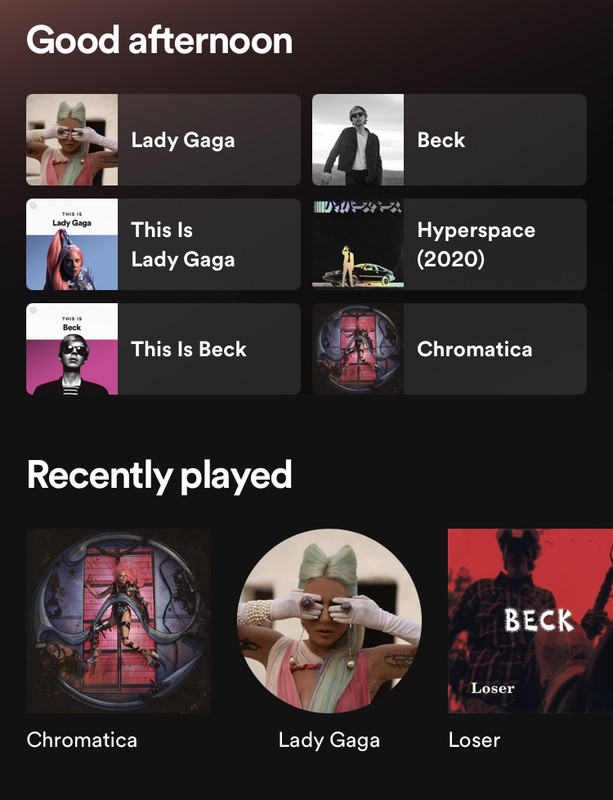This screenshot has height=800, width=613.
Task: Open the Chromatica shortcut tile
Action: pyautogui.click(x=449, y=349)
